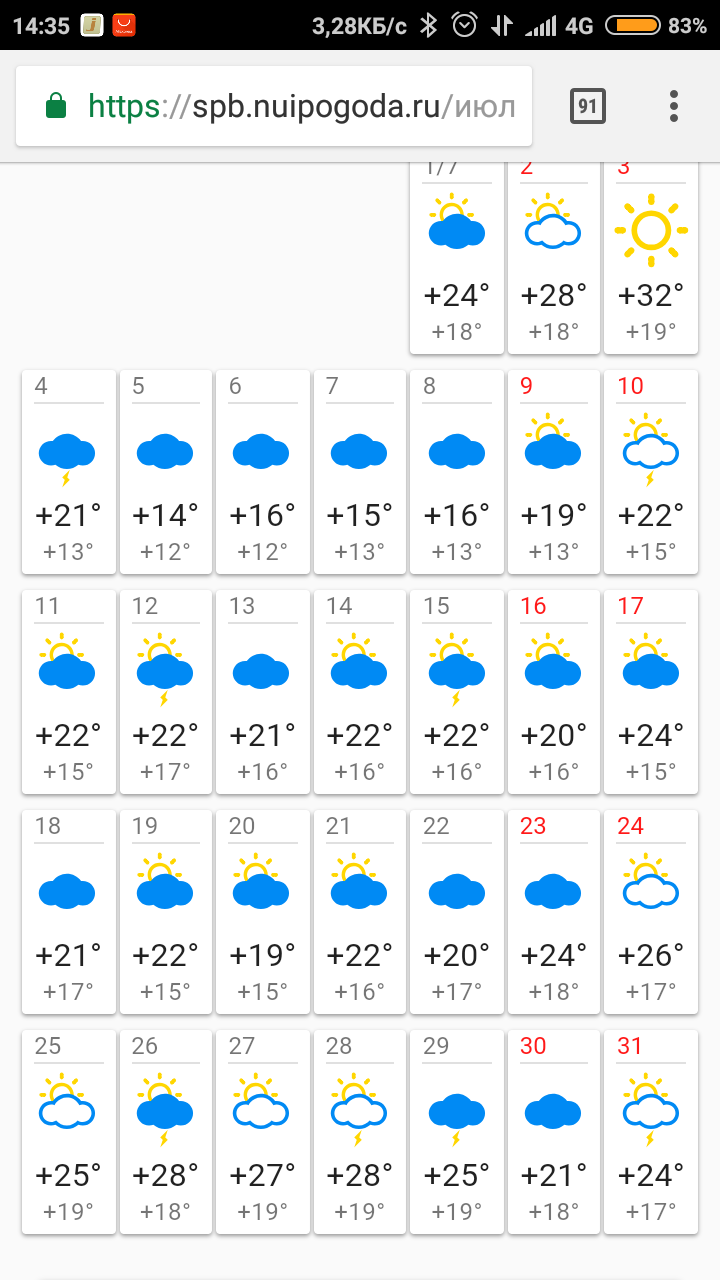Select the day 12 forecast card
This screenshot has width=720, height=1280.
[165, 692]
